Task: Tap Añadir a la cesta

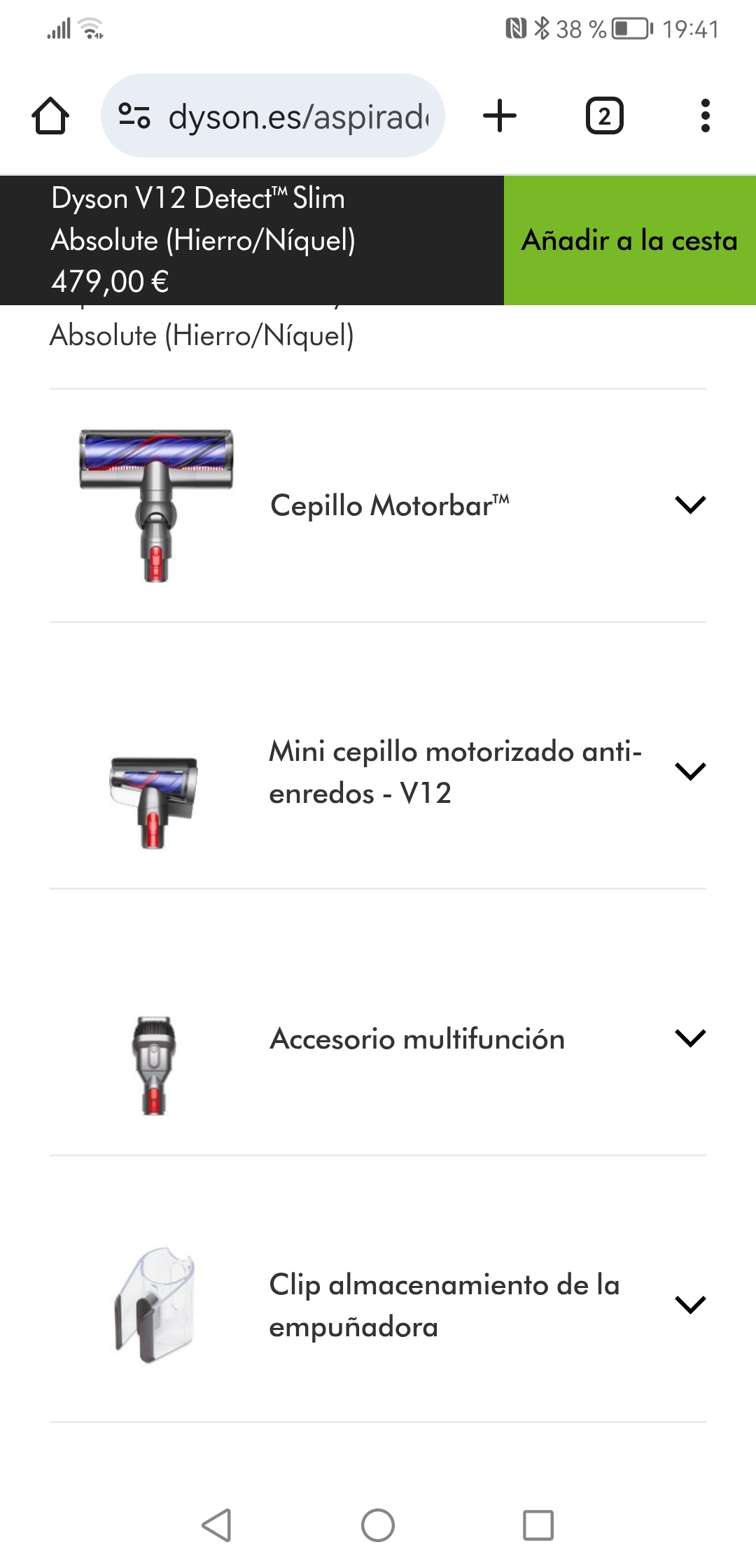Action: click(629, 240)
